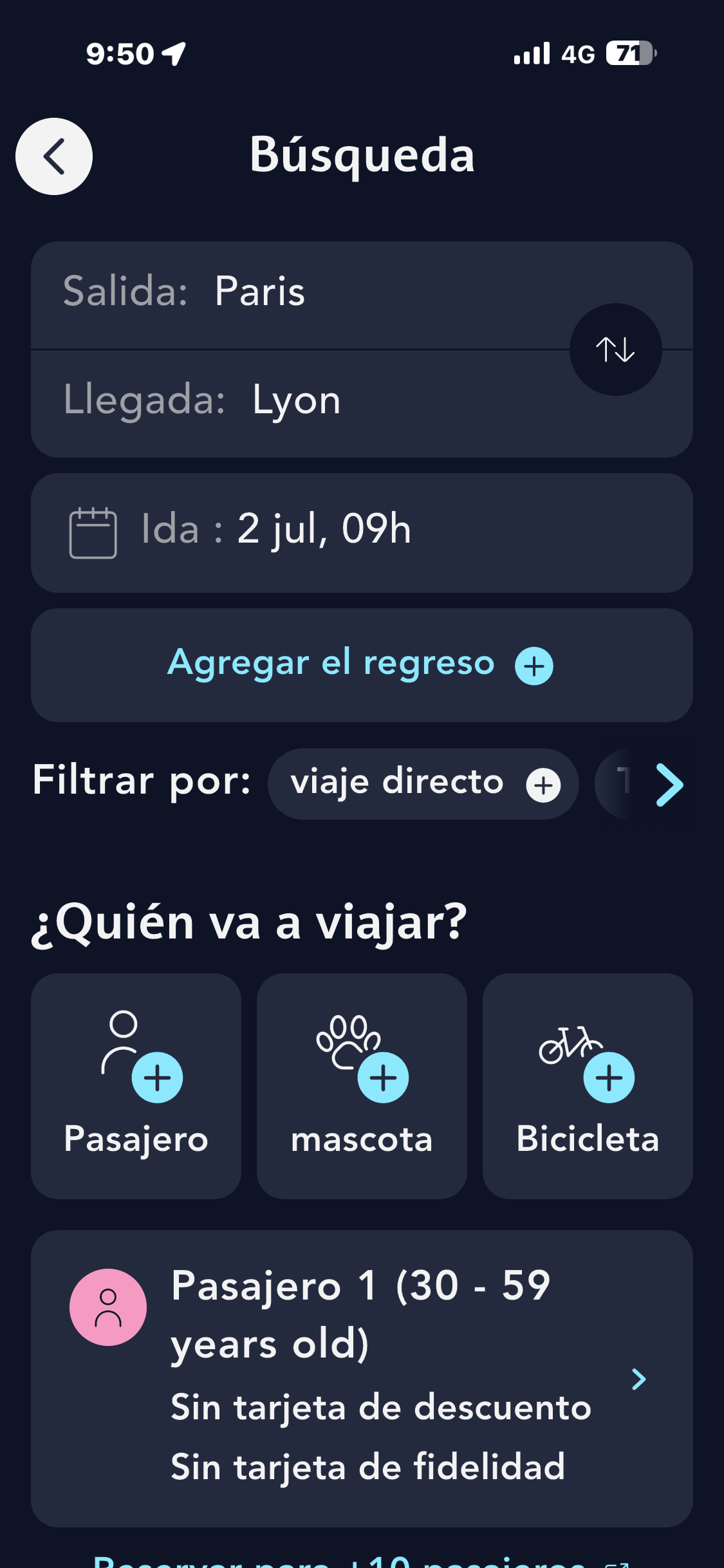The width and height of the screenshot is (724, 1568).
Task: Show more filters with the arrow
Action: tap(669, 784)
